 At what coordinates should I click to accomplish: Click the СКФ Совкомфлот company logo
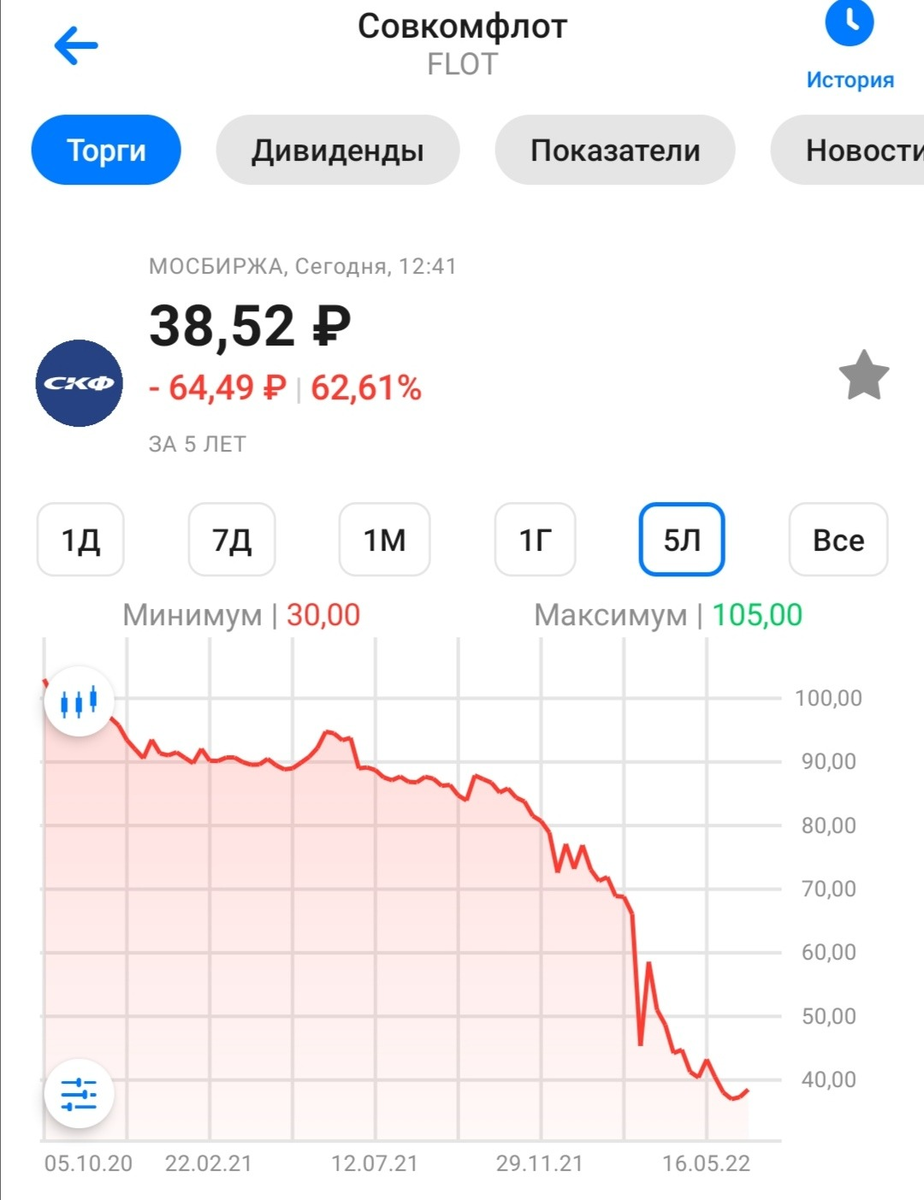coord(78,382)
